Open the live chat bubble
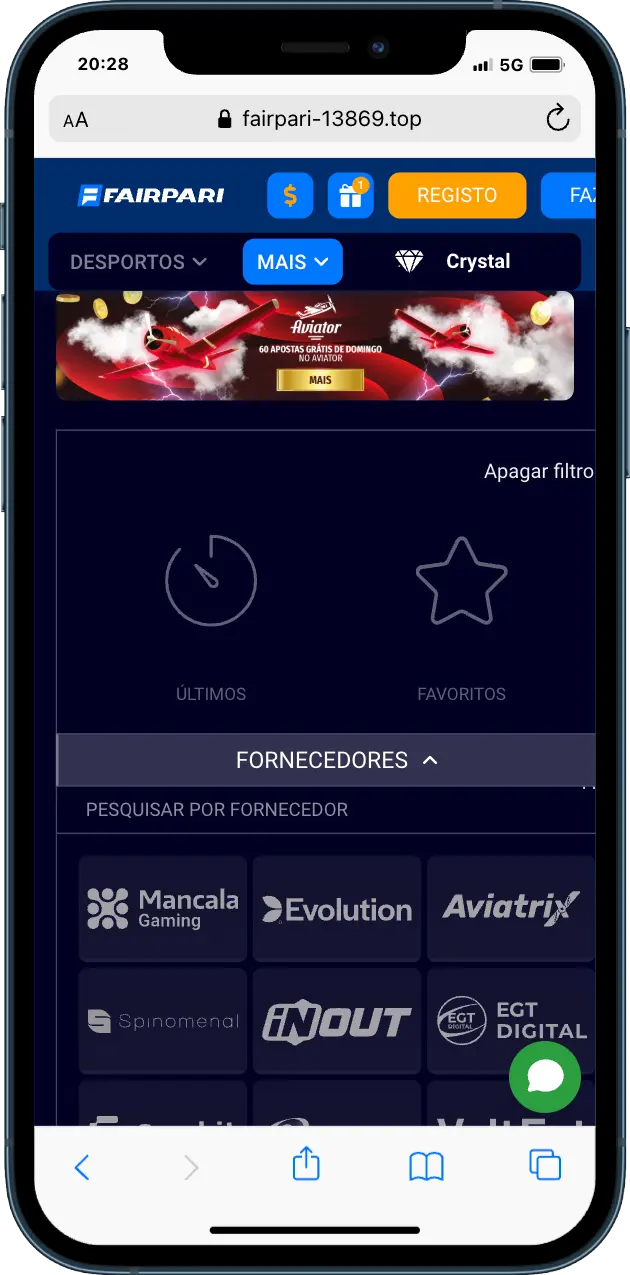 (545, 1077)
